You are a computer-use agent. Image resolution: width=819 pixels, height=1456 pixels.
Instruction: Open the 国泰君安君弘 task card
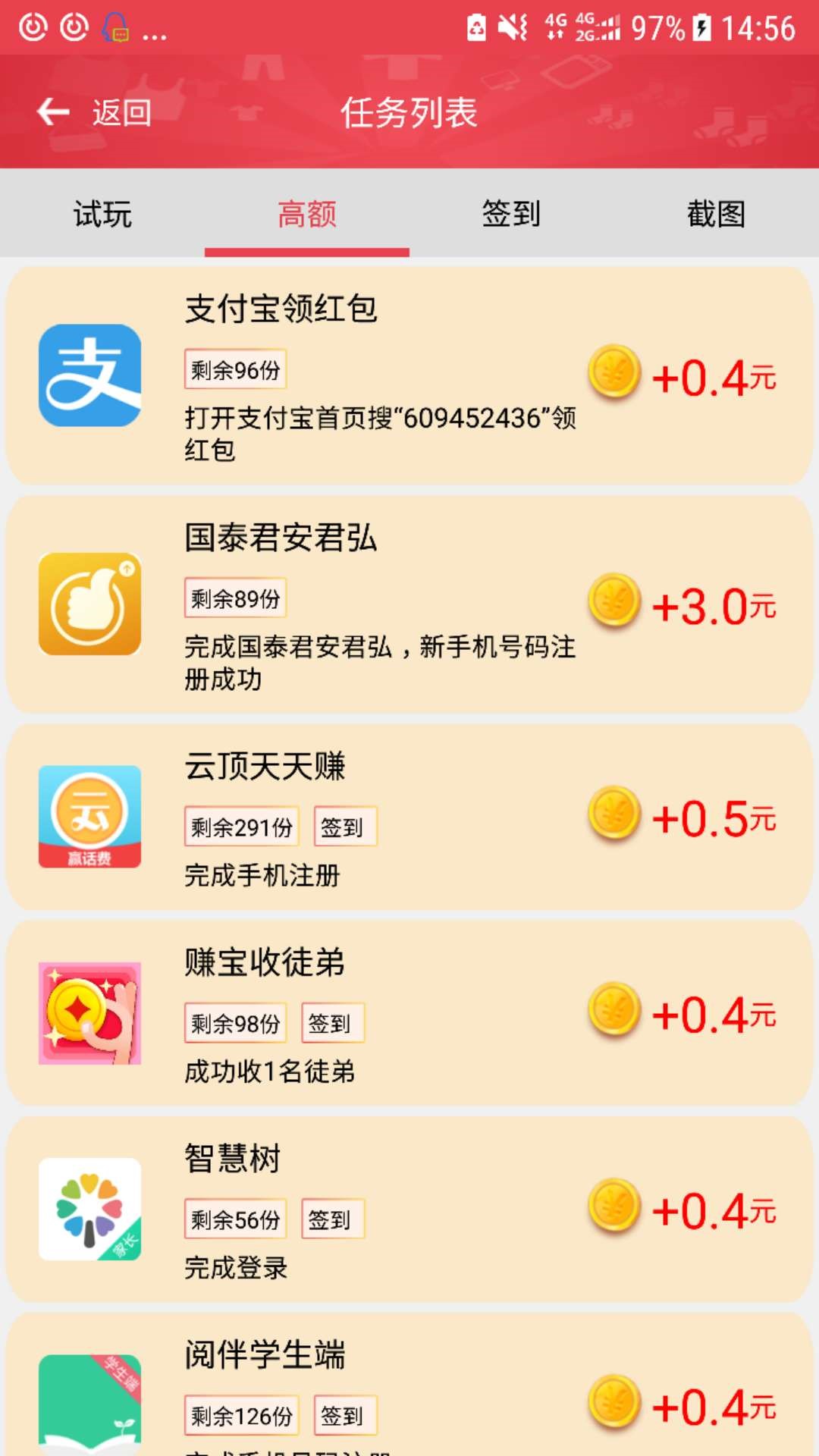pyautogui.click(x=409, y=604)
